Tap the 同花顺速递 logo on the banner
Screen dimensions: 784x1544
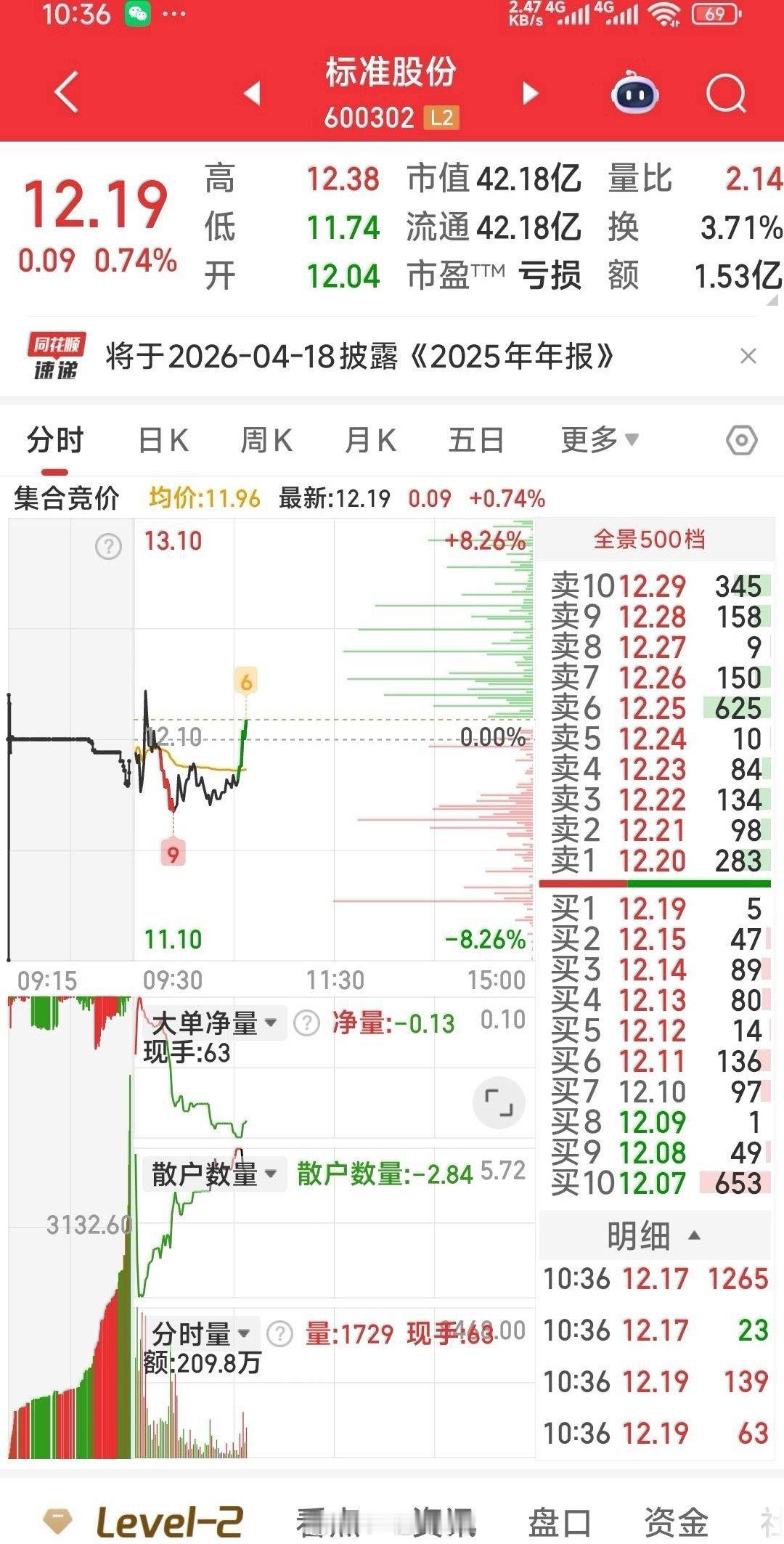click(x=57, y=355)
